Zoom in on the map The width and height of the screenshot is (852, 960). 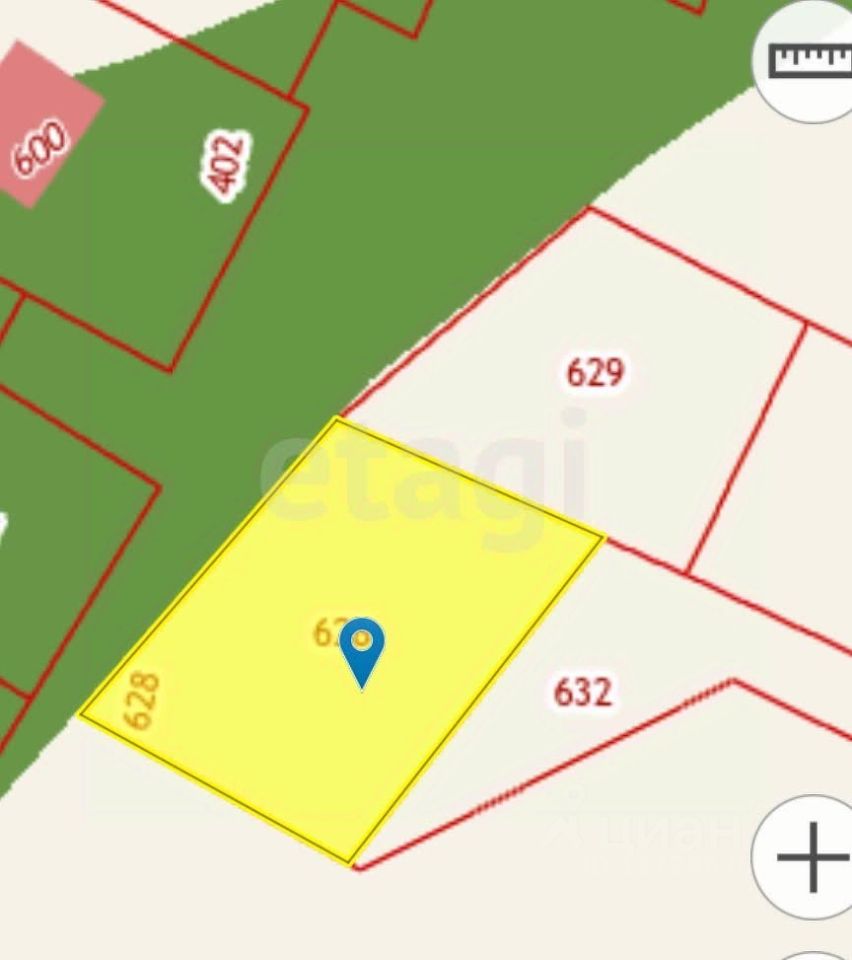(810, 857)
